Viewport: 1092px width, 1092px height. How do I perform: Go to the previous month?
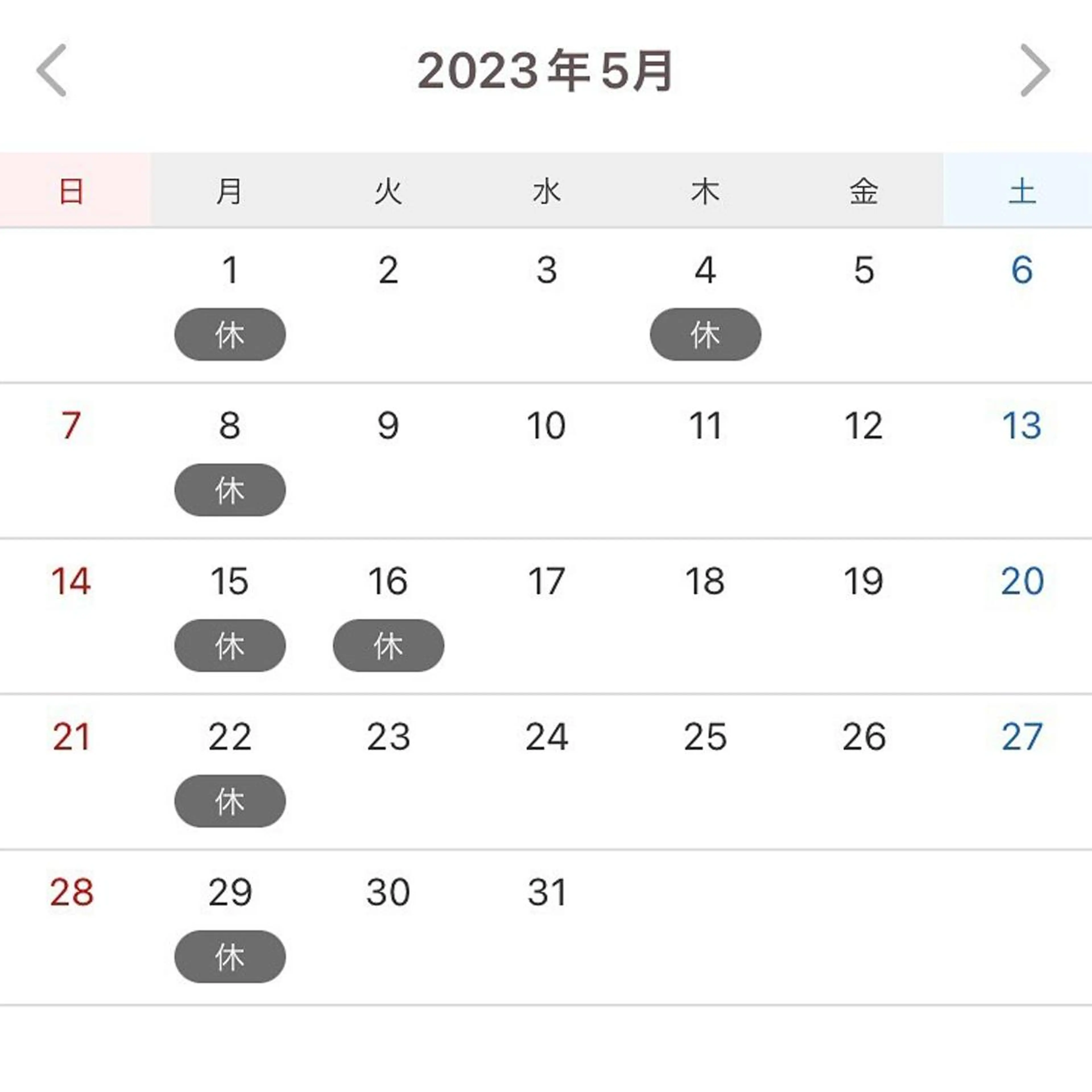[x=52, y=71]
